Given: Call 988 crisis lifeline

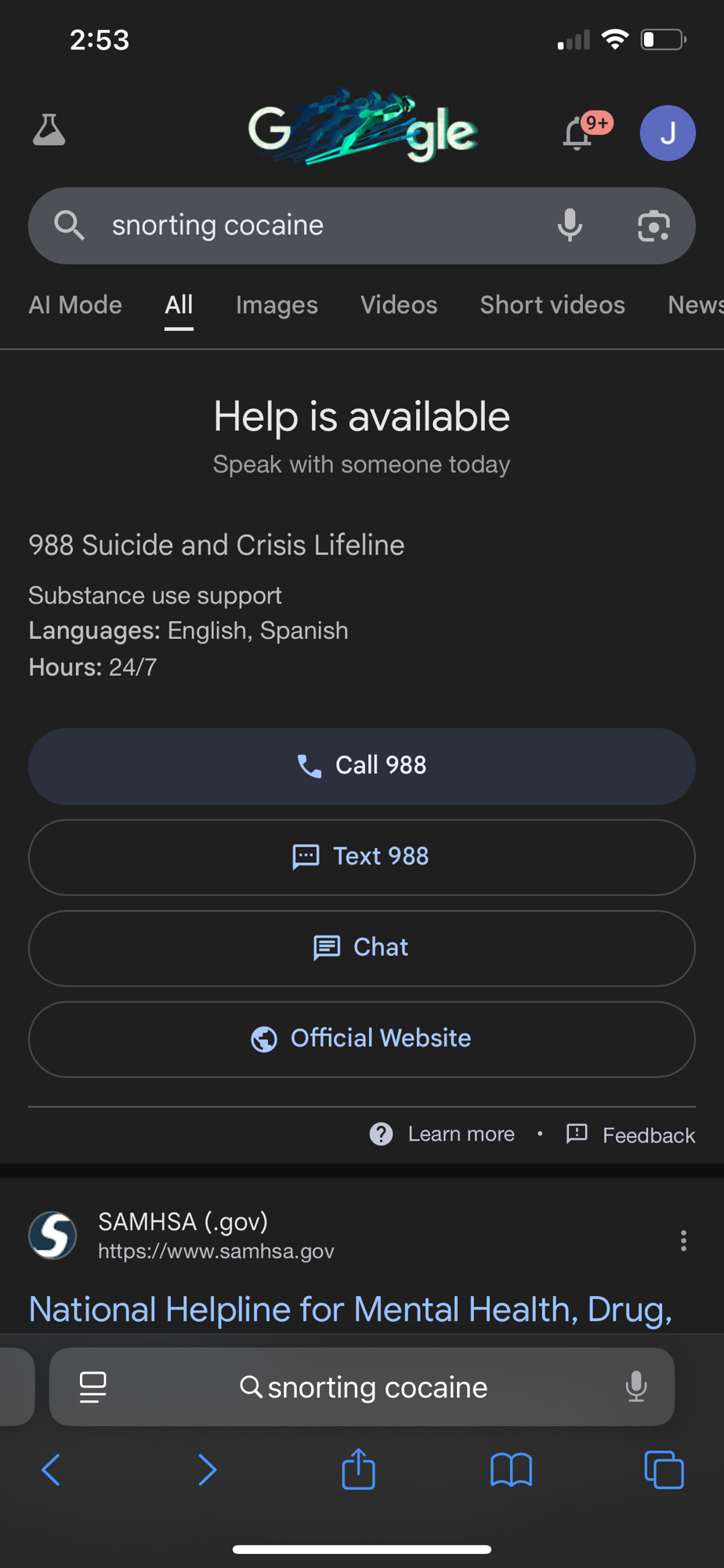Looking at the screenshot, I should click(362, 766).
